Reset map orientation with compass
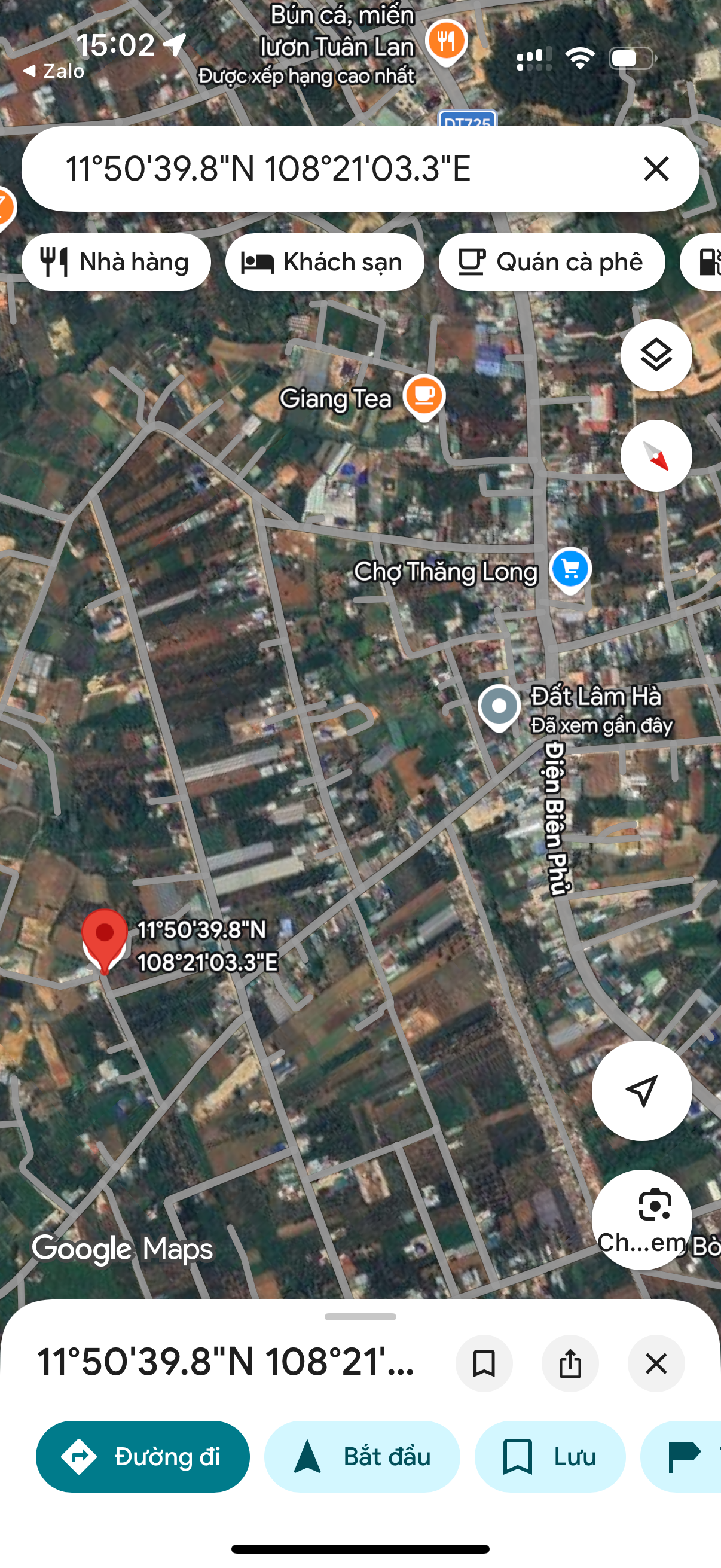Image resolution: width=721 pixels, height=1568 pixels. [656, 456]
